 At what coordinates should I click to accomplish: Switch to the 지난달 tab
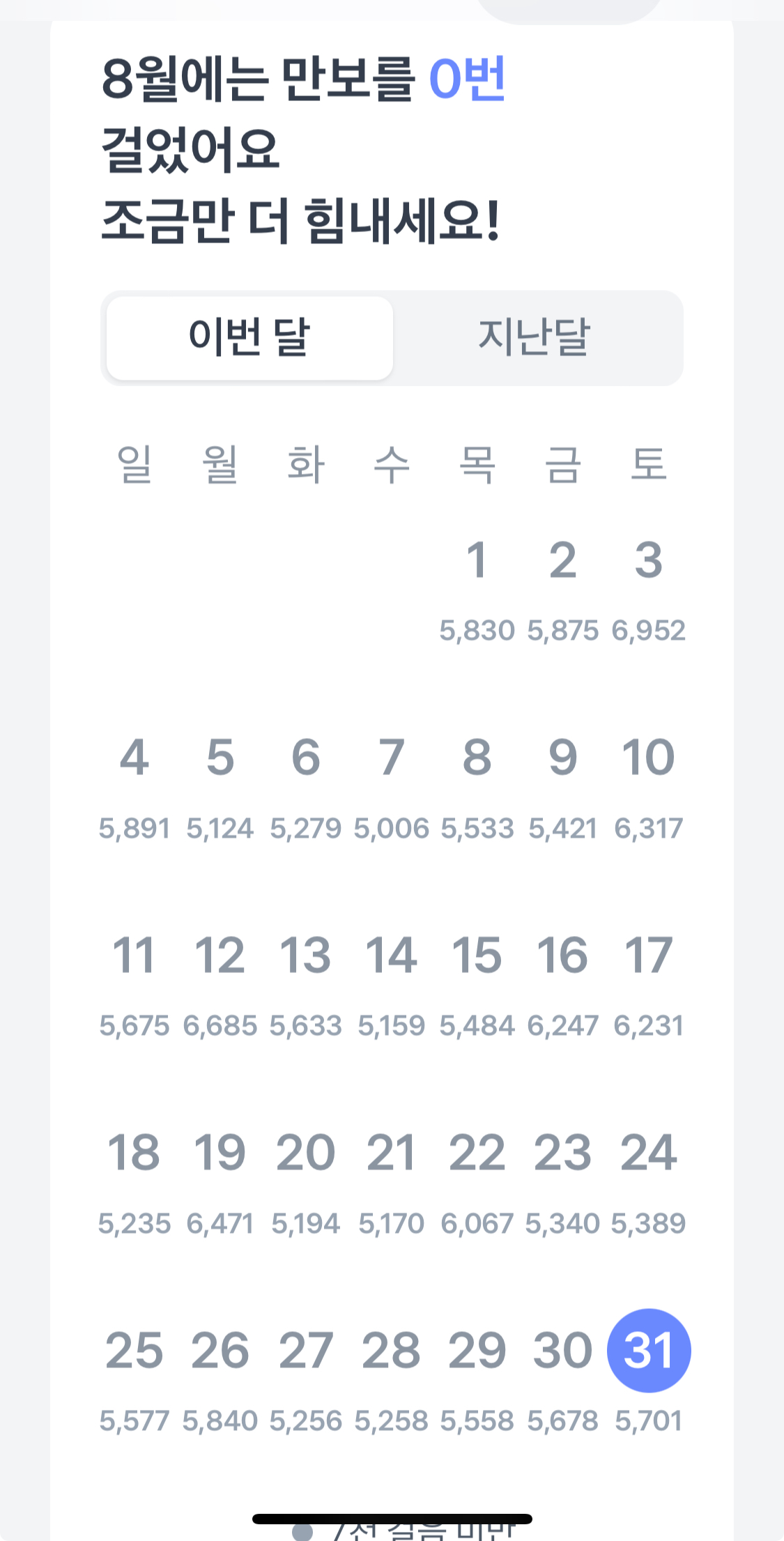pyautogui.click(x=535, y=338)
